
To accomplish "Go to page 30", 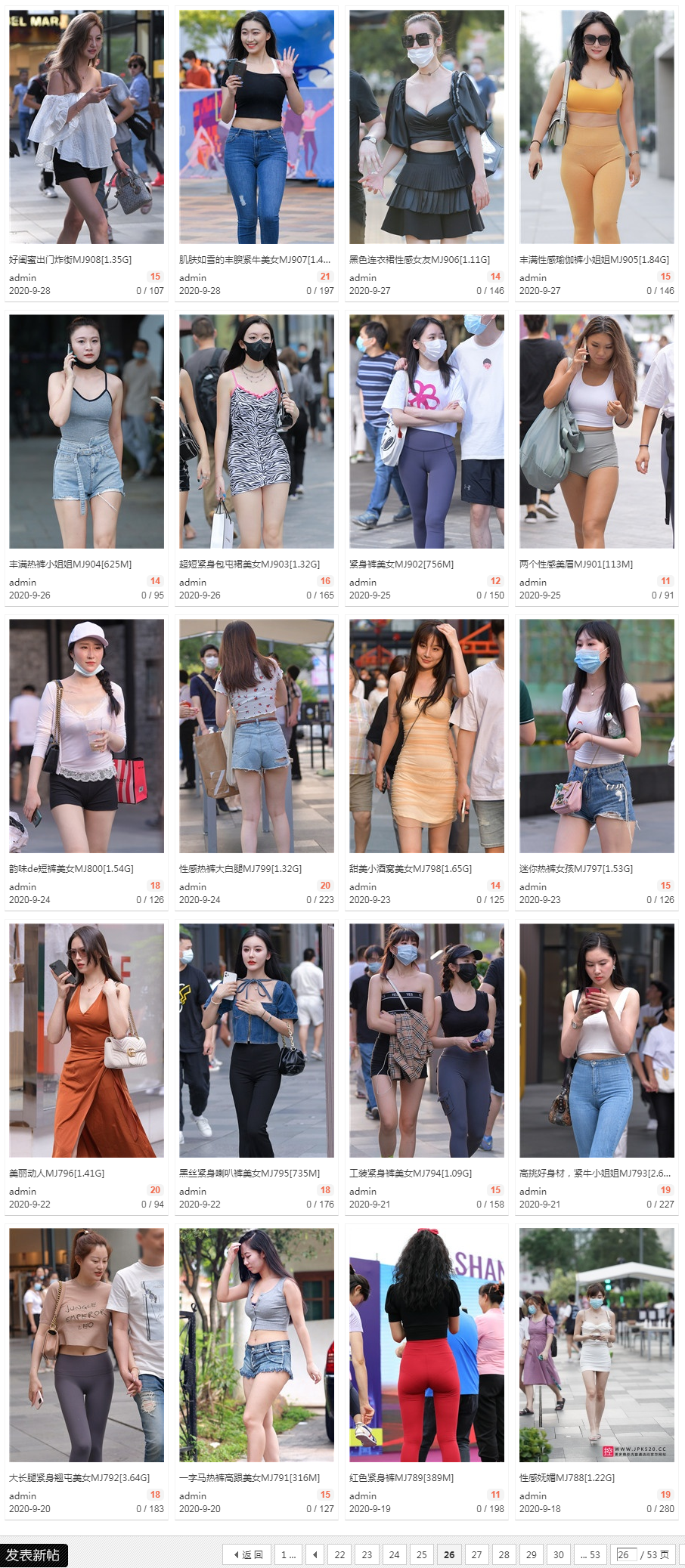I will tap(559, 1554).
